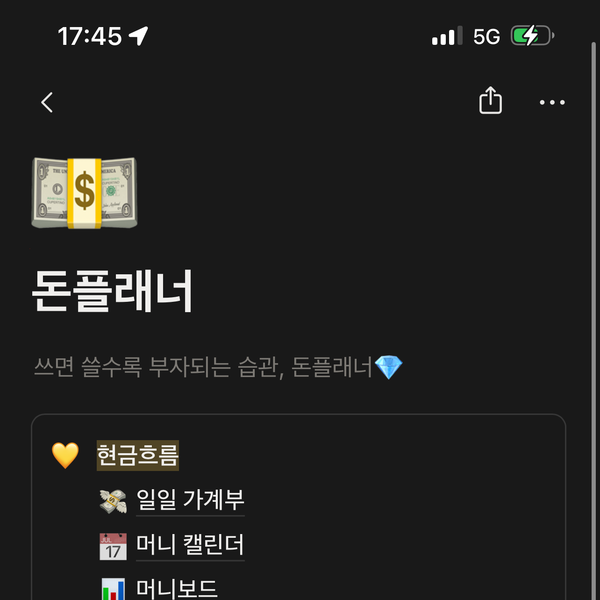Share the 돈플래너 page
600x600 pixels.
(x=490, y=100)
